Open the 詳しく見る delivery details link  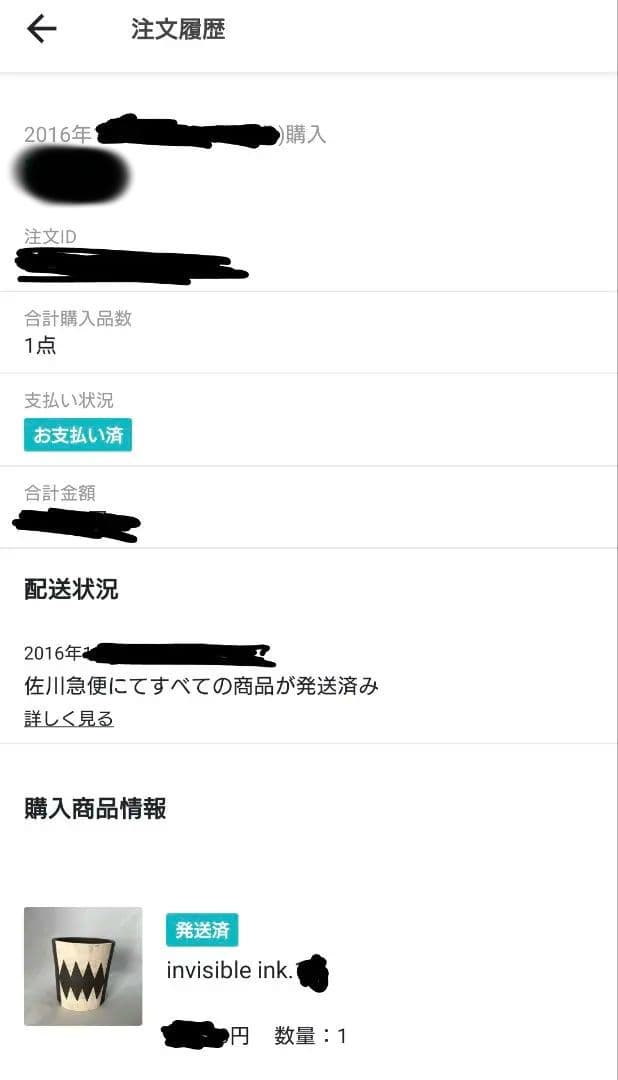(69, 719)
